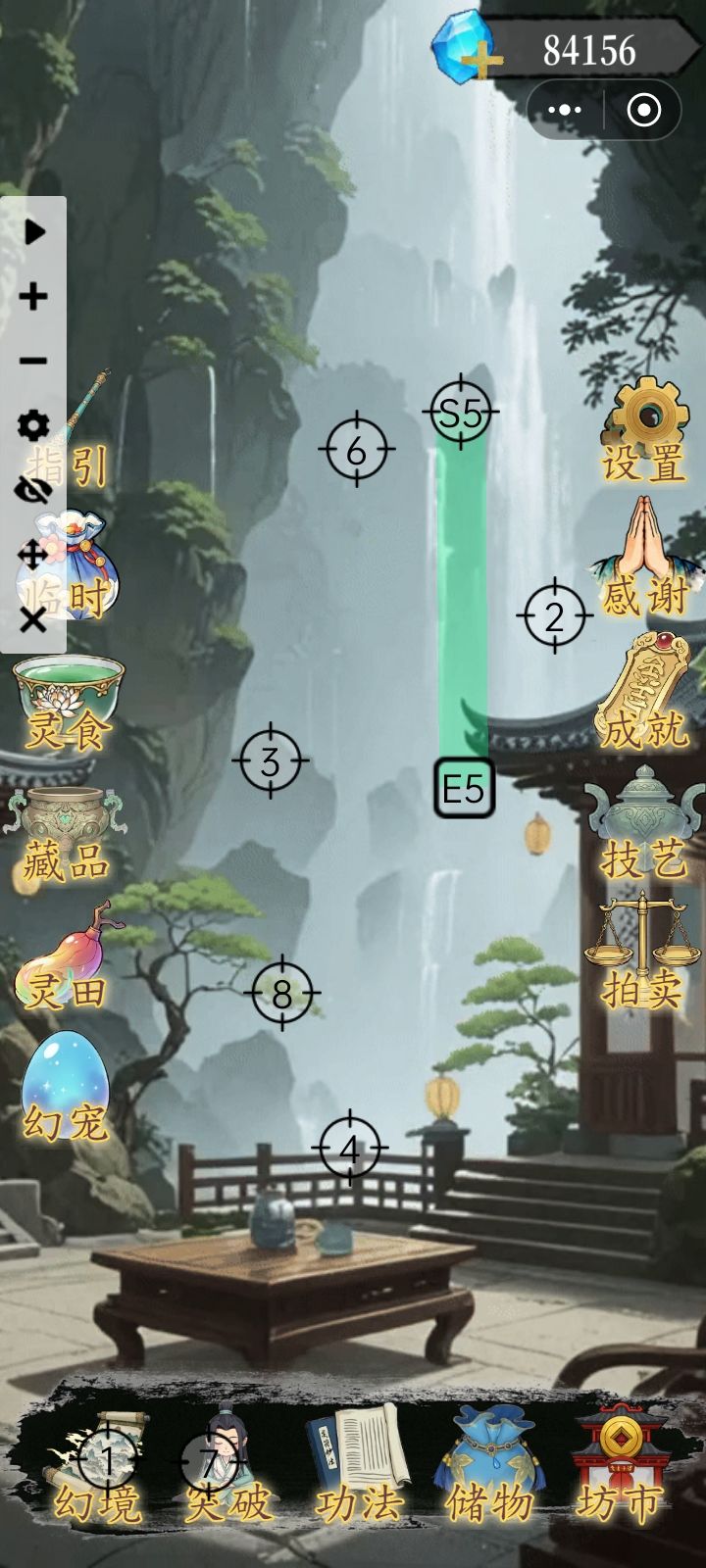Tap the E5 marker on the waterfall
This screenshot has width=706, height=1568.
click(x=464, y=785)
